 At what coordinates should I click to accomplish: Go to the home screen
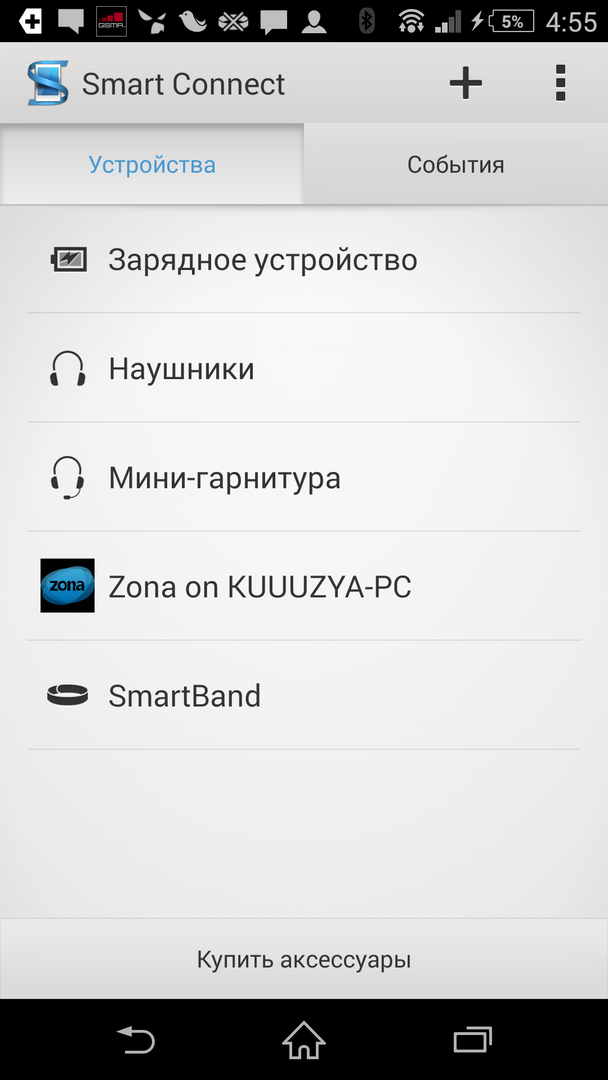pos(304,1041)
